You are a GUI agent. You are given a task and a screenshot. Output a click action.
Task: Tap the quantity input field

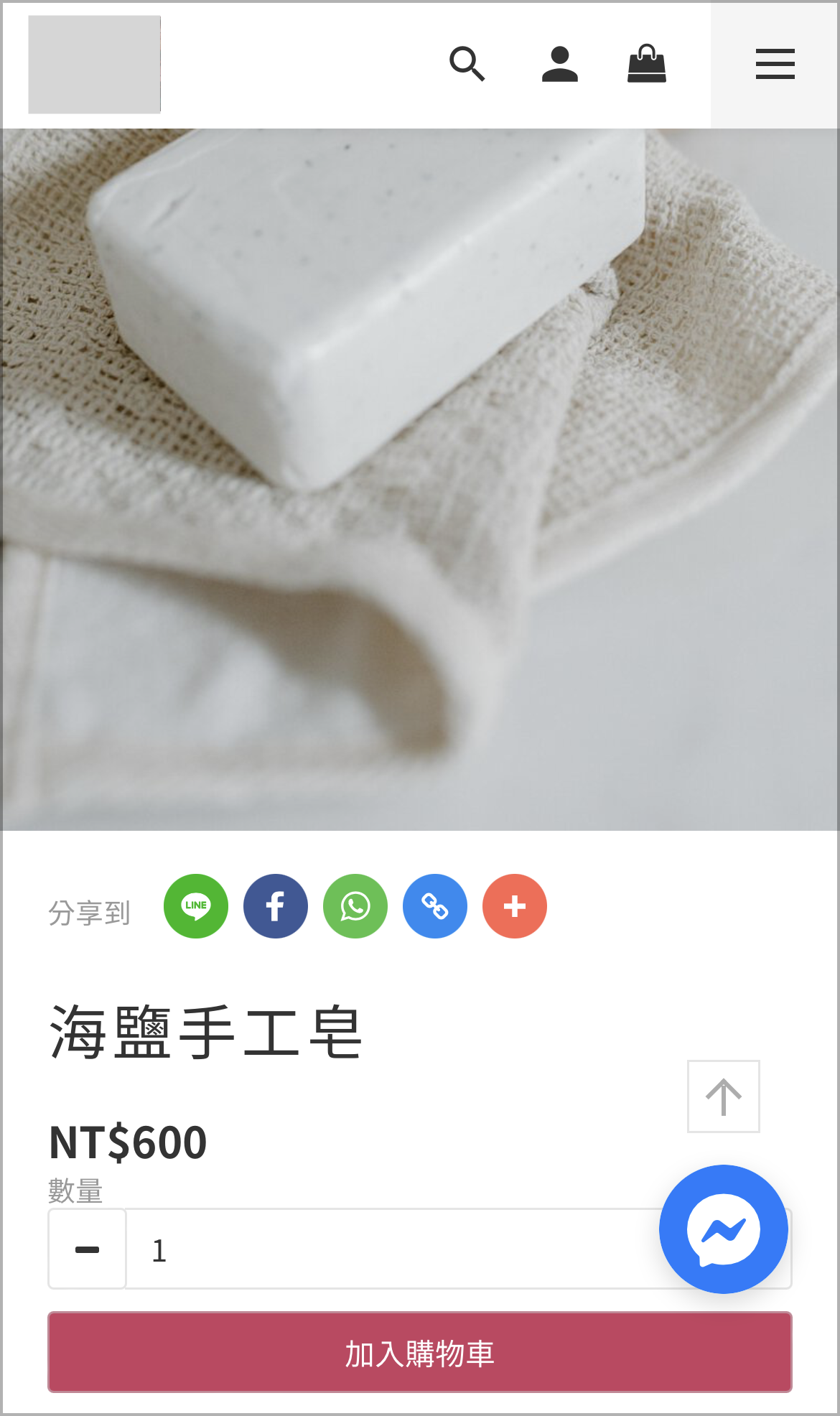pos(388,1249)
